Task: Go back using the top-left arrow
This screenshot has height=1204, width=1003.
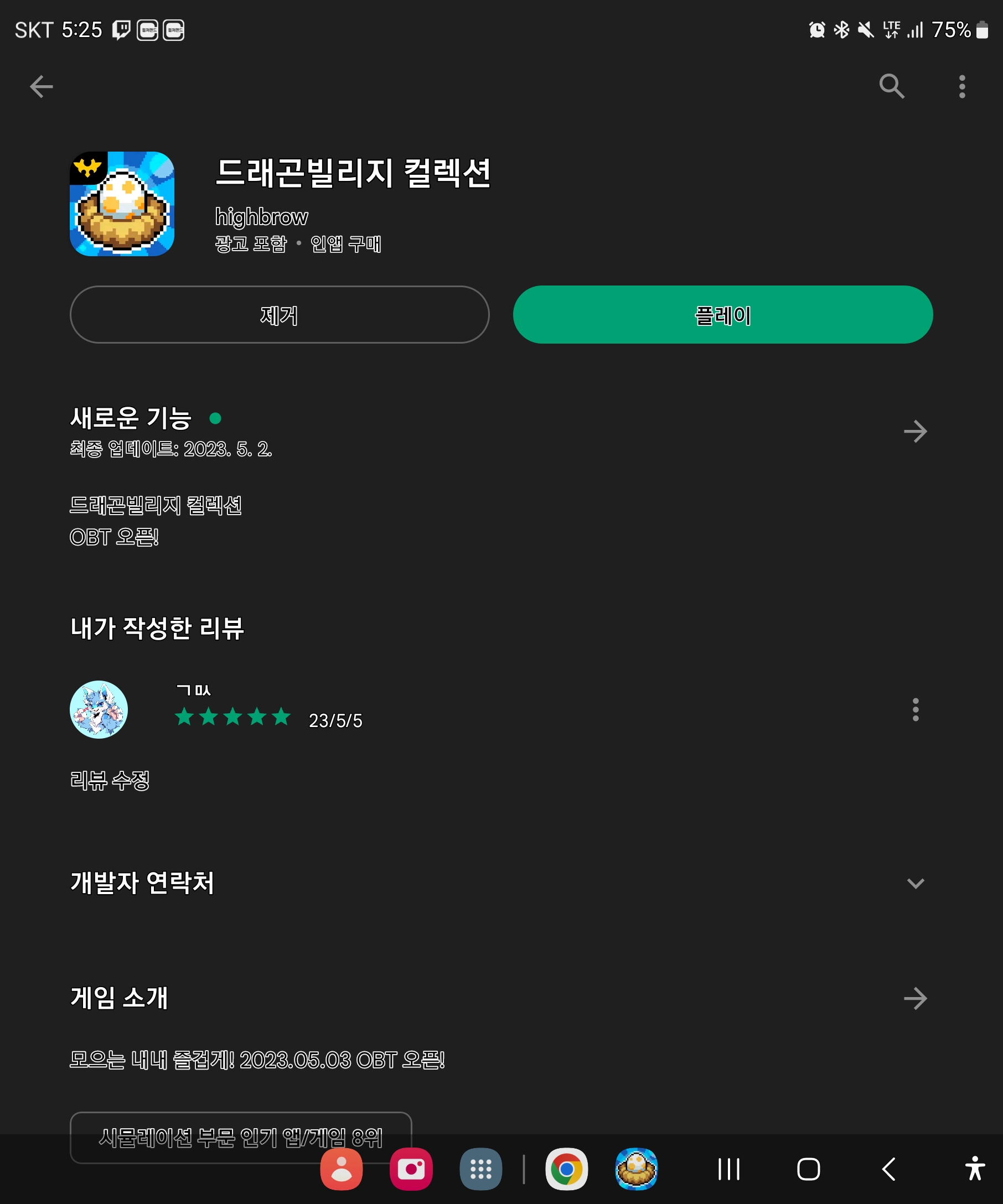Action: (x=42, y=86)
